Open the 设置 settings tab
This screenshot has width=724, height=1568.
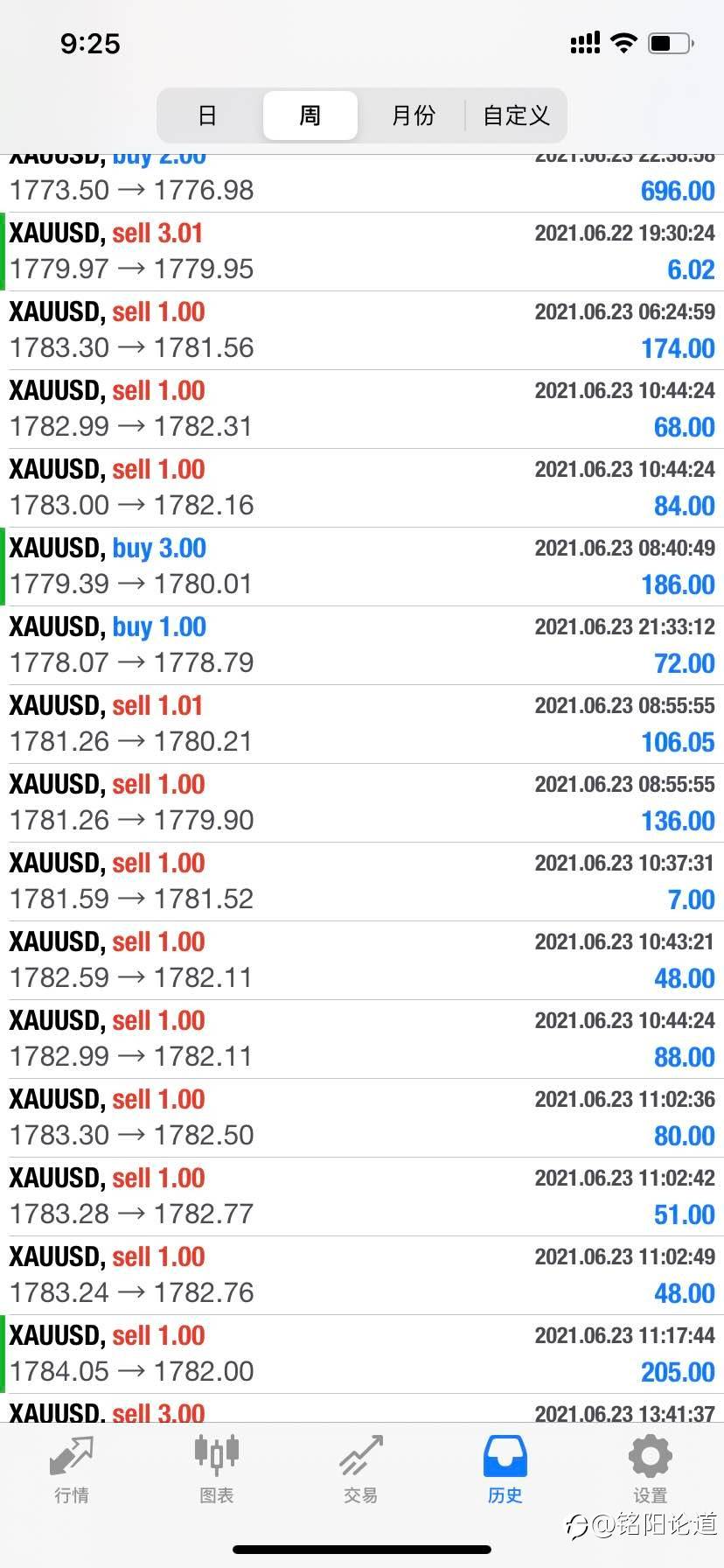pyautogui.click(x=650, y=1470)
